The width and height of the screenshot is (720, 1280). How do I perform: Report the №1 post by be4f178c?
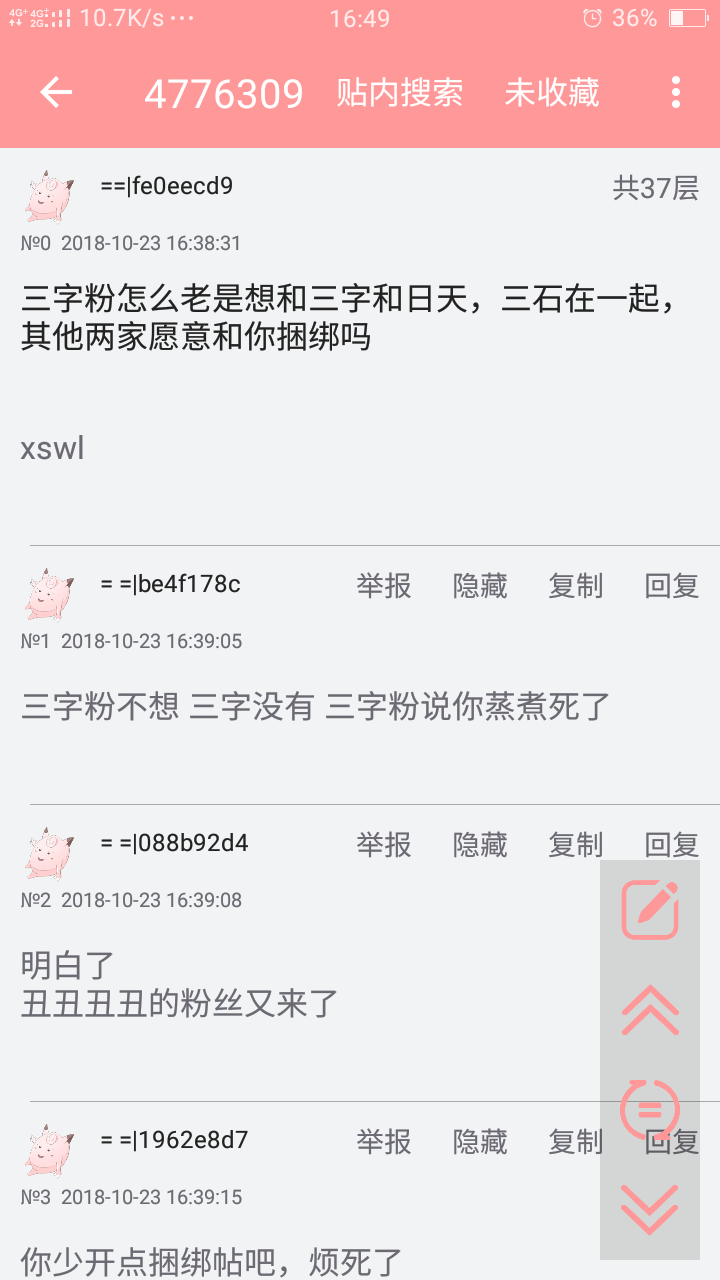[x=384, y=585]
